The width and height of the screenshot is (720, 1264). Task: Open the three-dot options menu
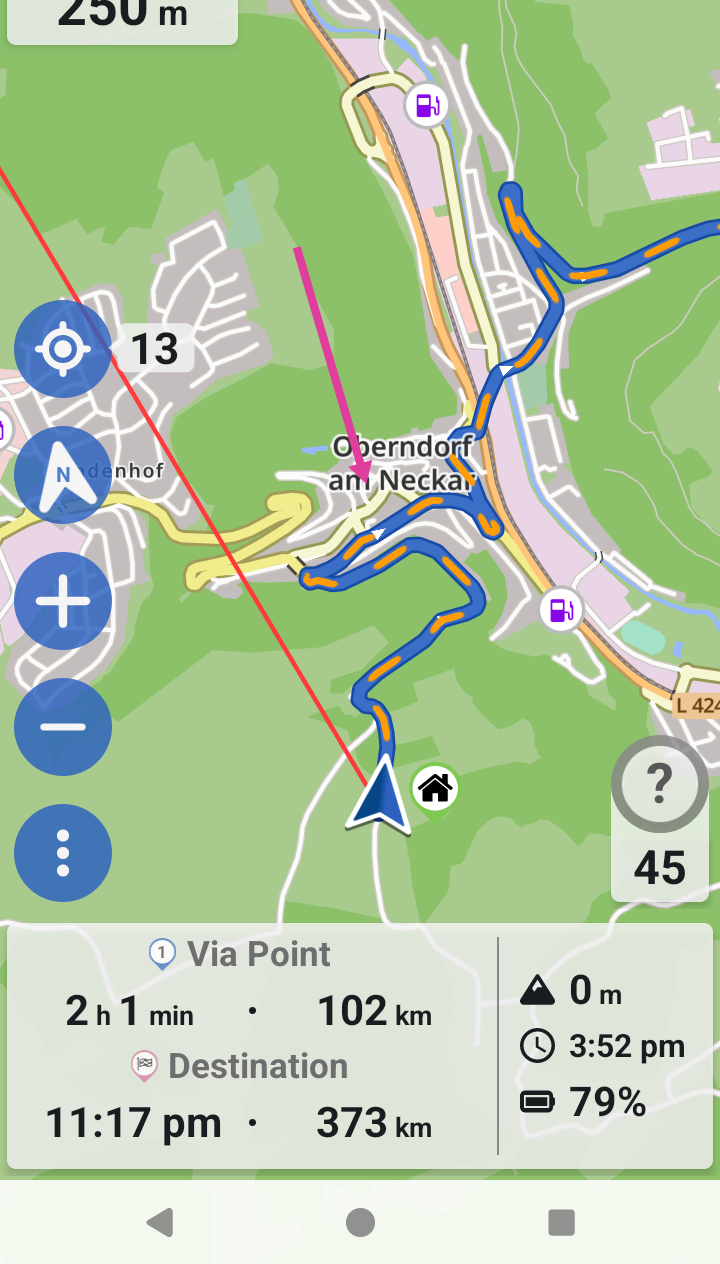62,853
